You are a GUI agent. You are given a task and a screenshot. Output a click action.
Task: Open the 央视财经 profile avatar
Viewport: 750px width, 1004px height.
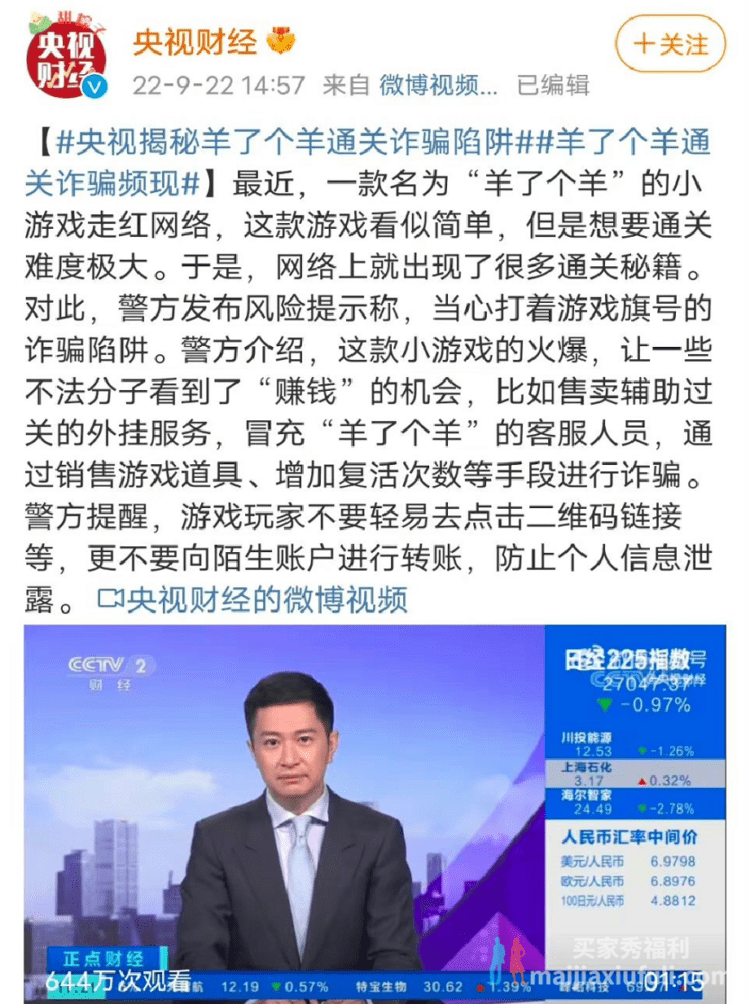coord(66,58)
